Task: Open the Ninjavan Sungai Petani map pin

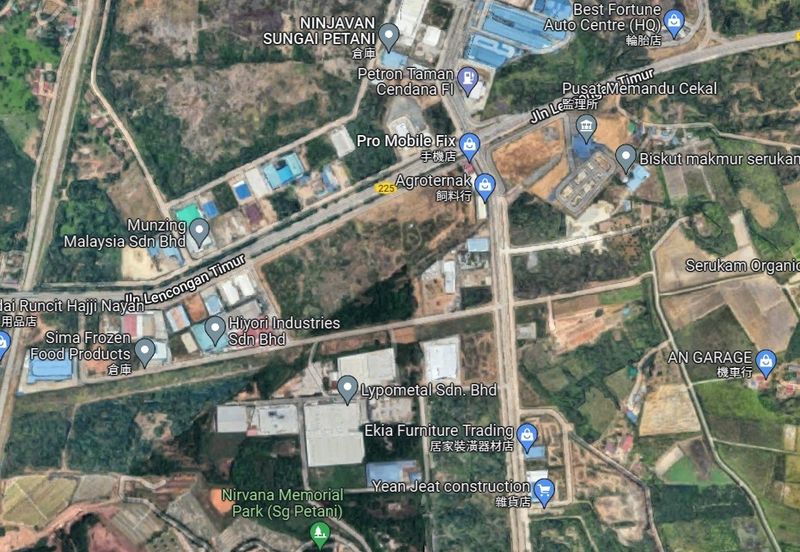Action: tap(390, 36)
